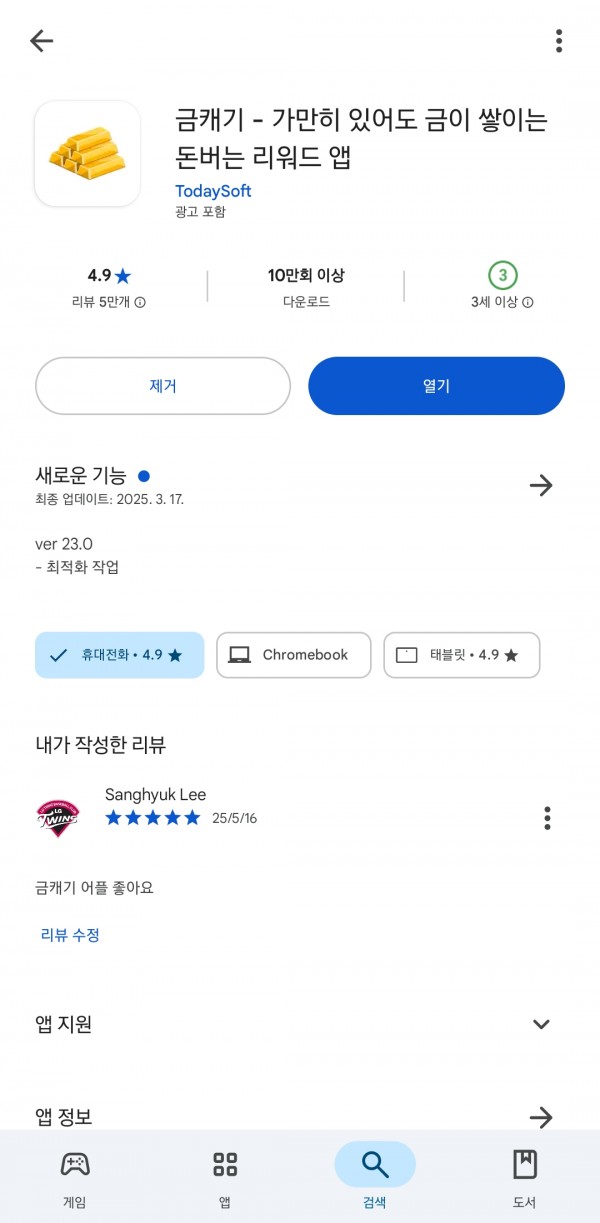Expand the 앱 지원 section
This screenshot has width=600, height=1223.
click(x=541, y=1024)
